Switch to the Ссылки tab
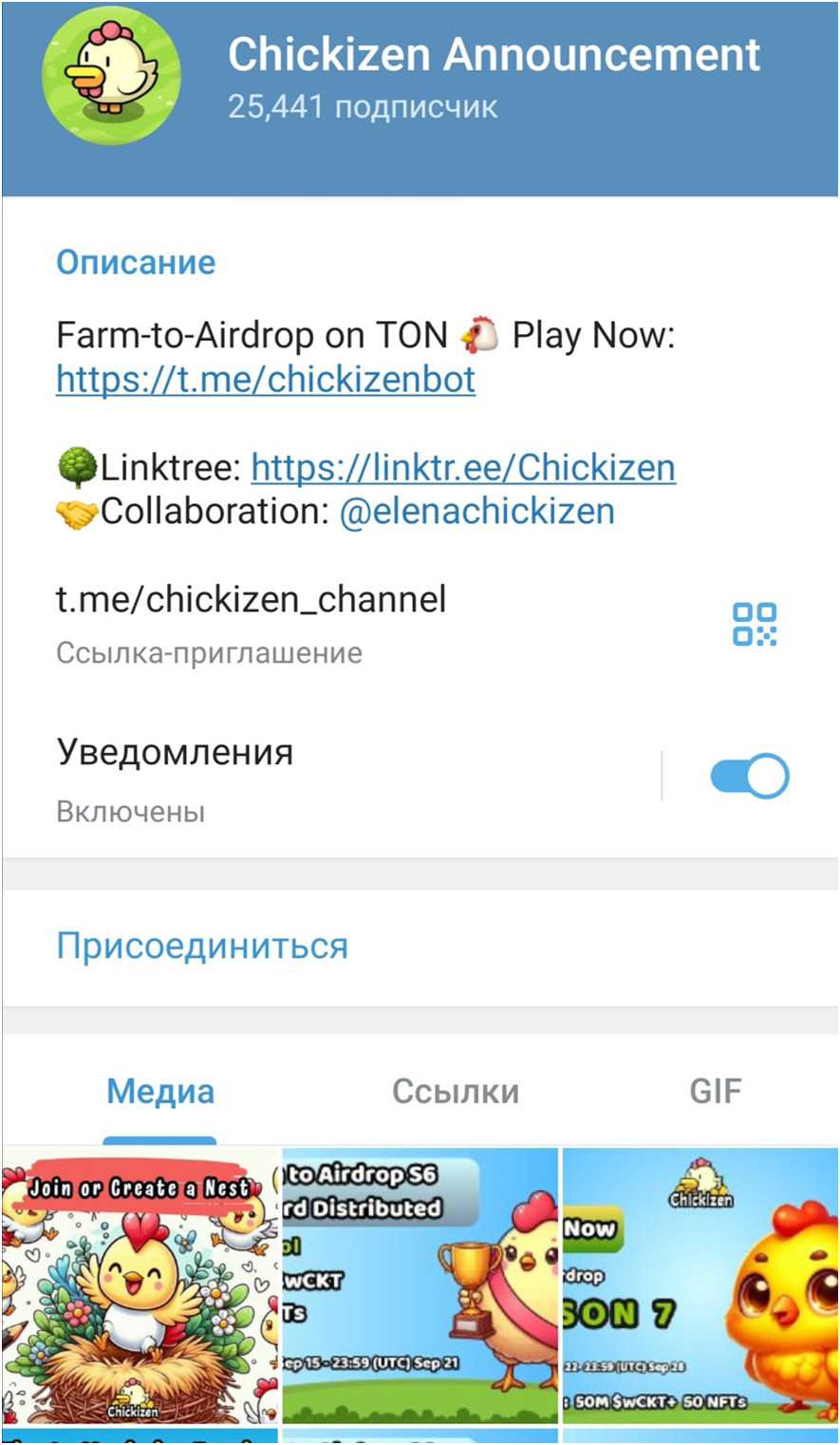Image resolution: width=840 pixels, height=1445 pixels. 456,1092
